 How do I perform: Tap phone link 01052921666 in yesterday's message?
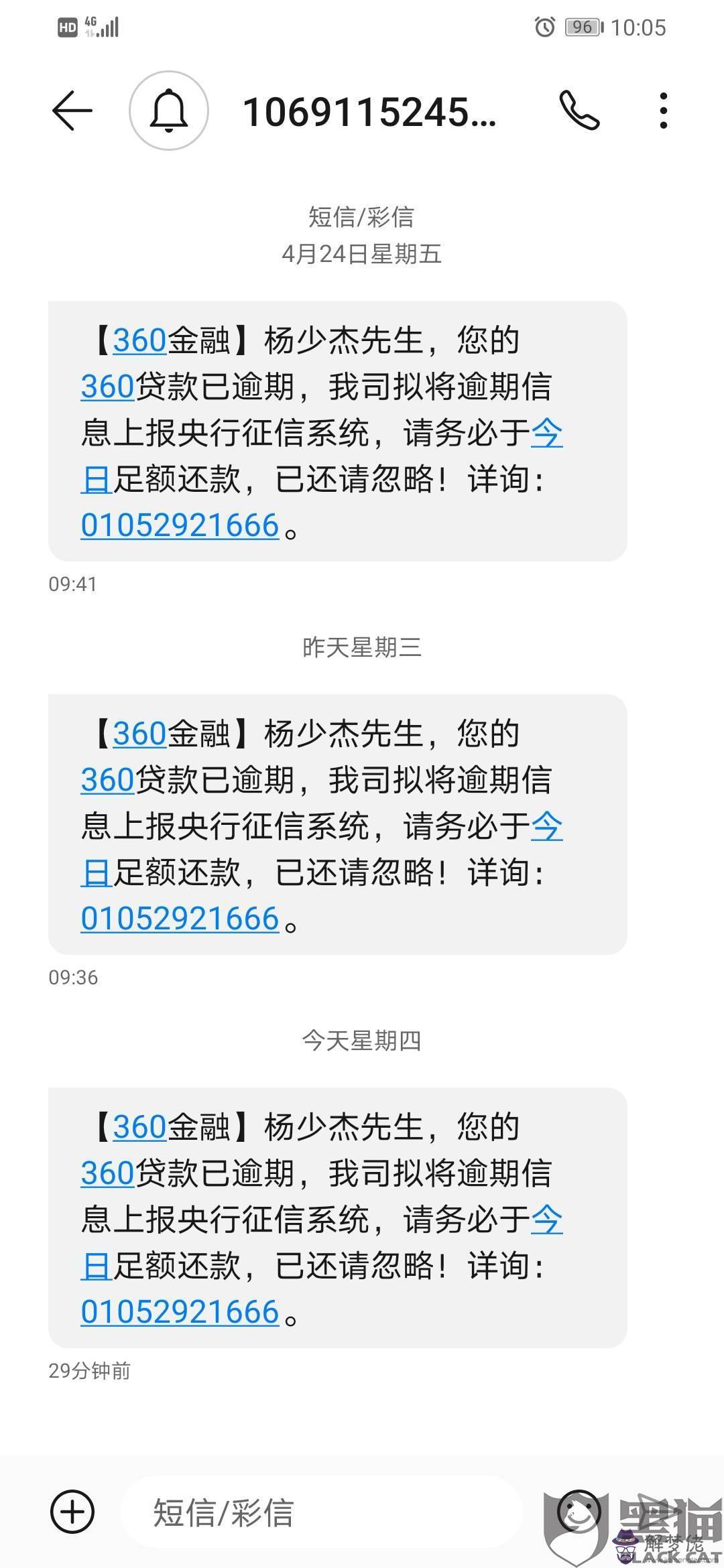[x=180, y=919]
